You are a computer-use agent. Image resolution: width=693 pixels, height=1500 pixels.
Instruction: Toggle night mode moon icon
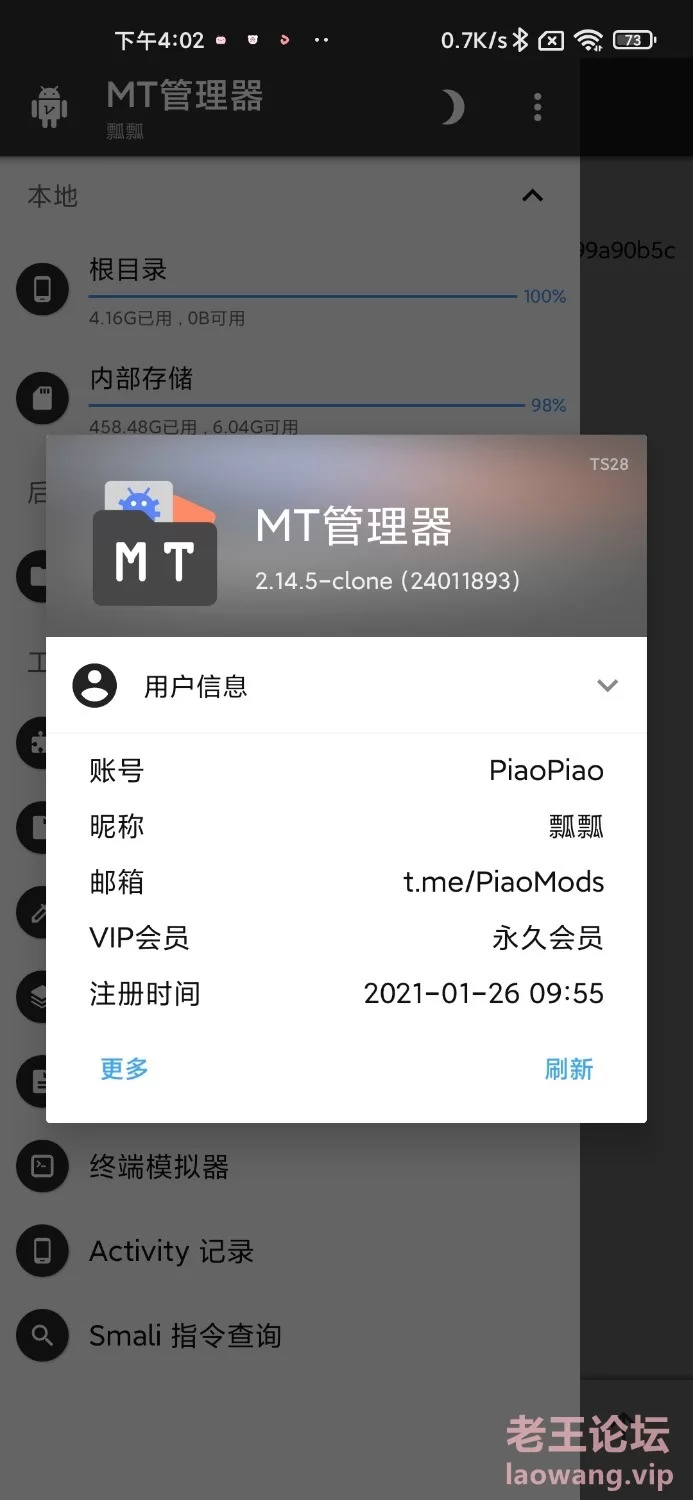452,107
